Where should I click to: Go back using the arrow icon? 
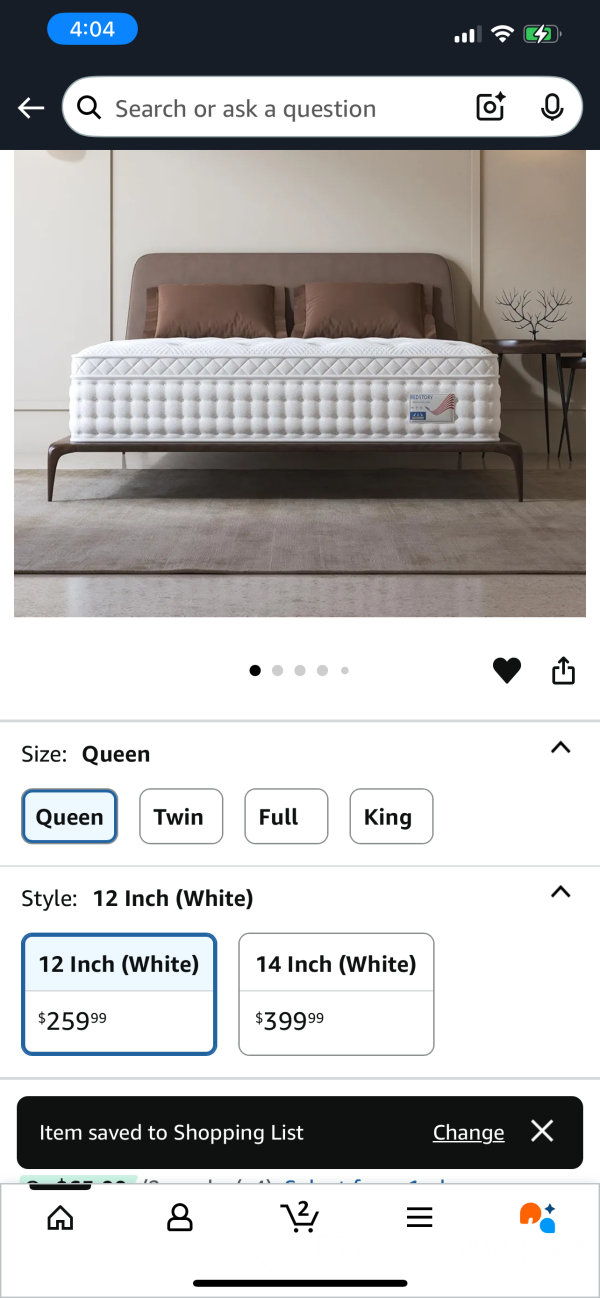31,108
